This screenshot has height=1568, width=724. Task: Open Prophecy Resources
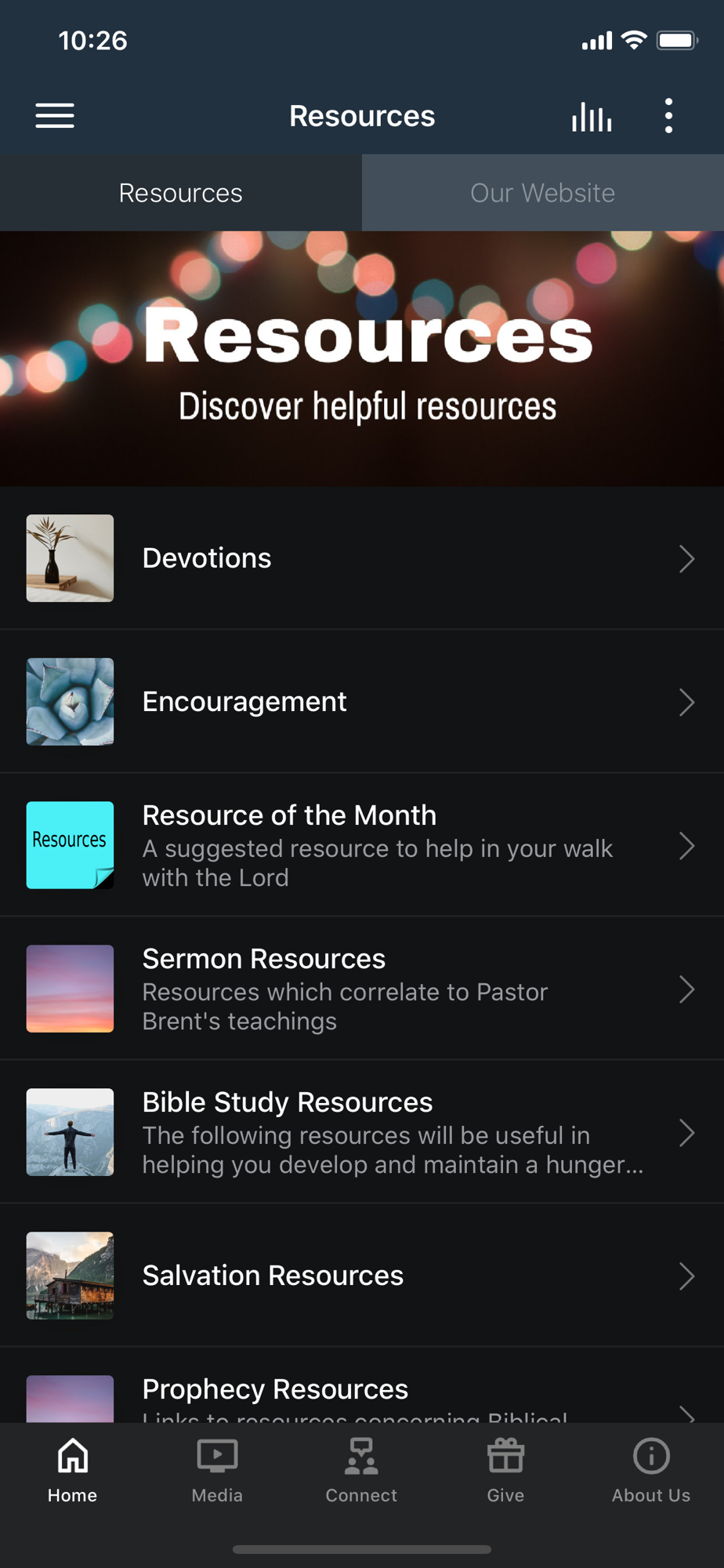(x=362, y=1392)
